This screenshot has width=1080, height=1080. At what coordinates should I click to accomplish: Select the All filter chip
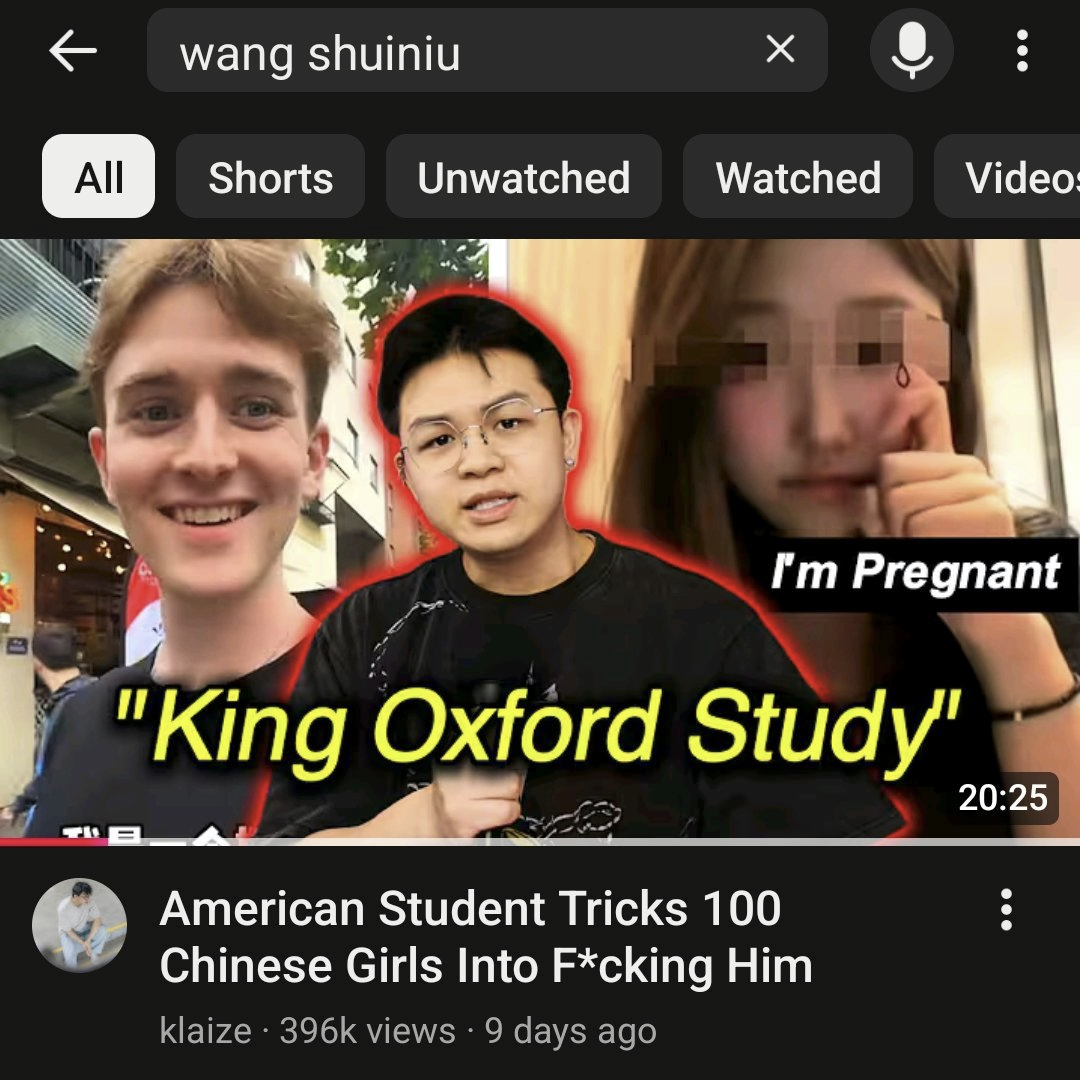[x=98, y=176]
